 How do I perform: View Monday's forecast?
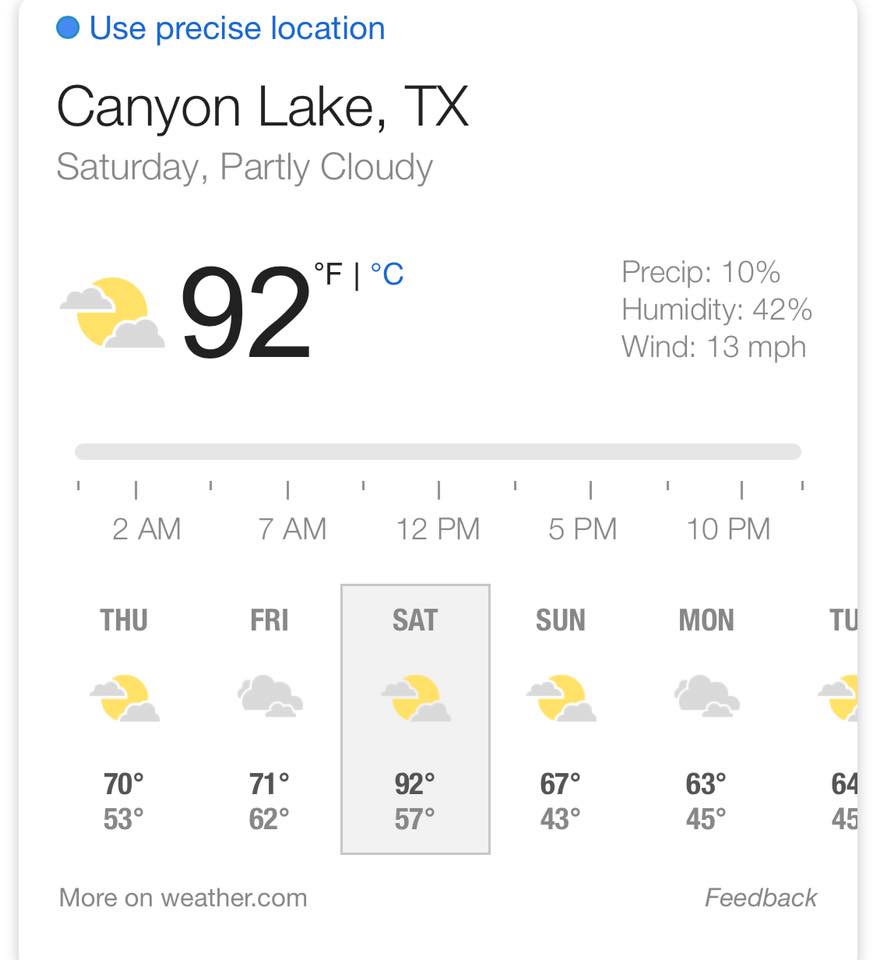706,718
